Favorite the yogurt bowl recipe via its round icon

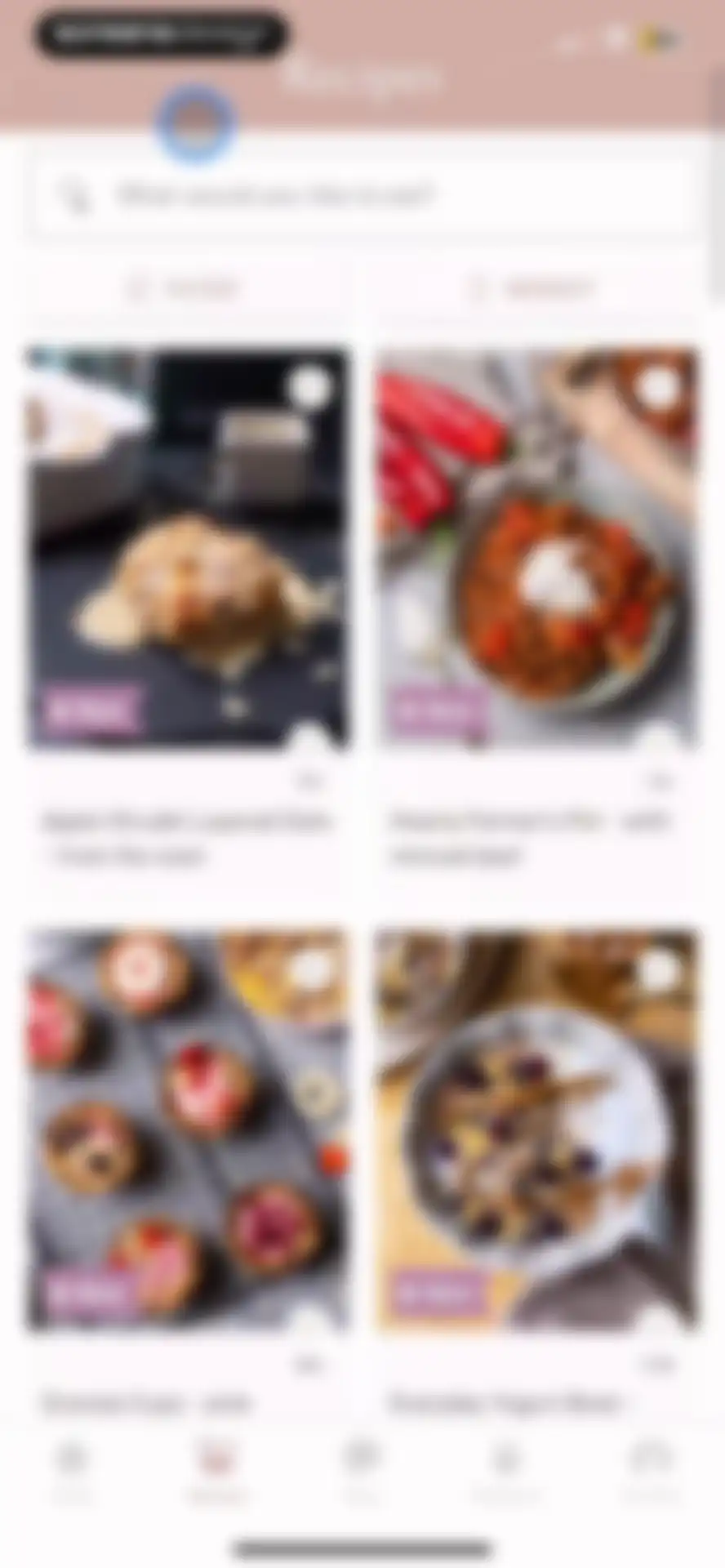[x=660, y=969]
